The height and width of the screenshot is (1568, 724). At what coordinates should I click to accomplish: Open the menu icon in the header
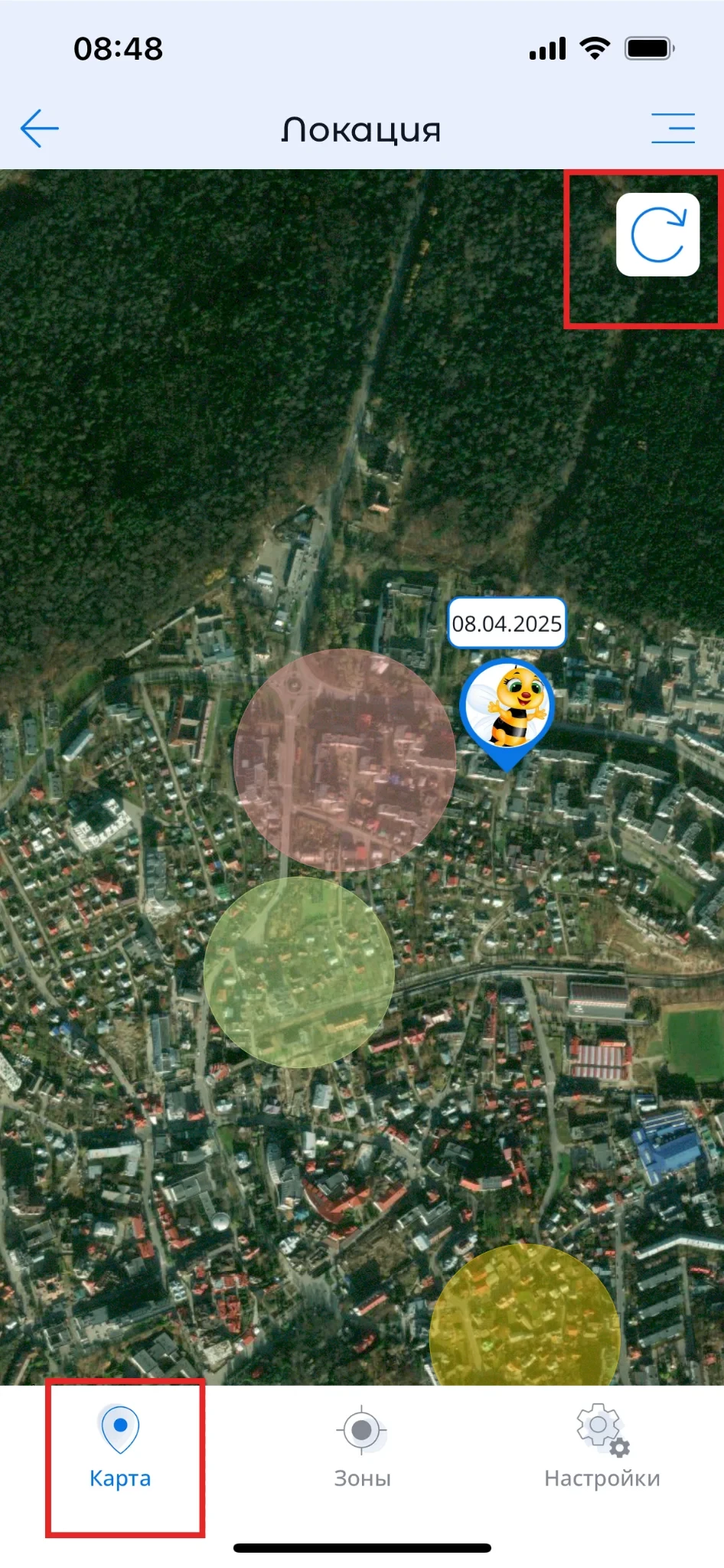pyautogui.click(x=673, y=128)
